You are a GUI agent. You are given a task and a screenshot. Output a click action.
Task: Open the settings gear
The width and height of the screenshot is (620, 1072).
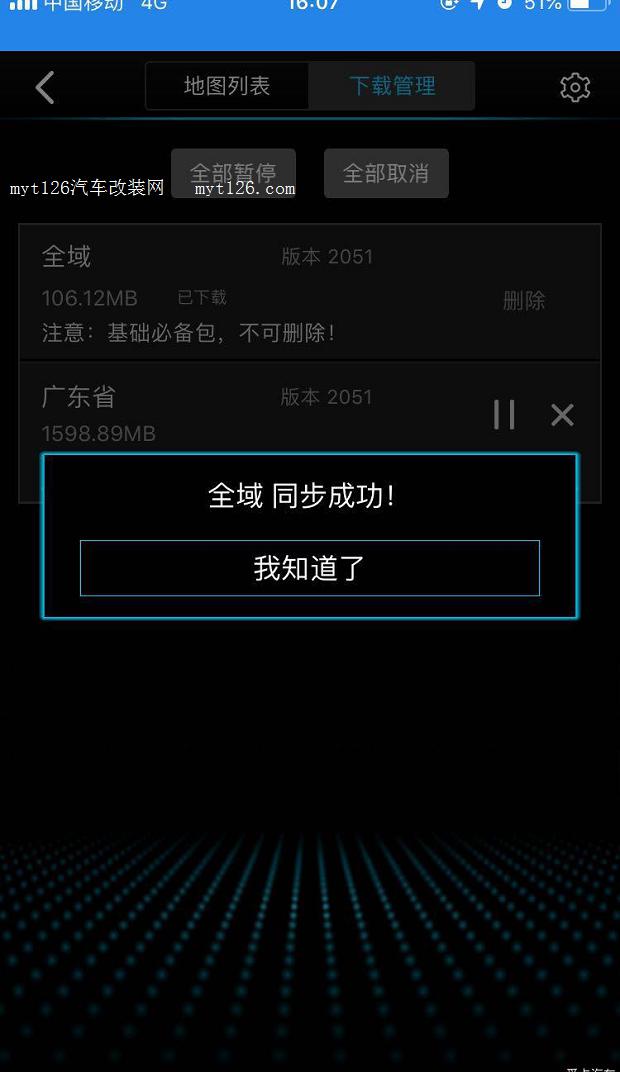click(x=575, y=87)
